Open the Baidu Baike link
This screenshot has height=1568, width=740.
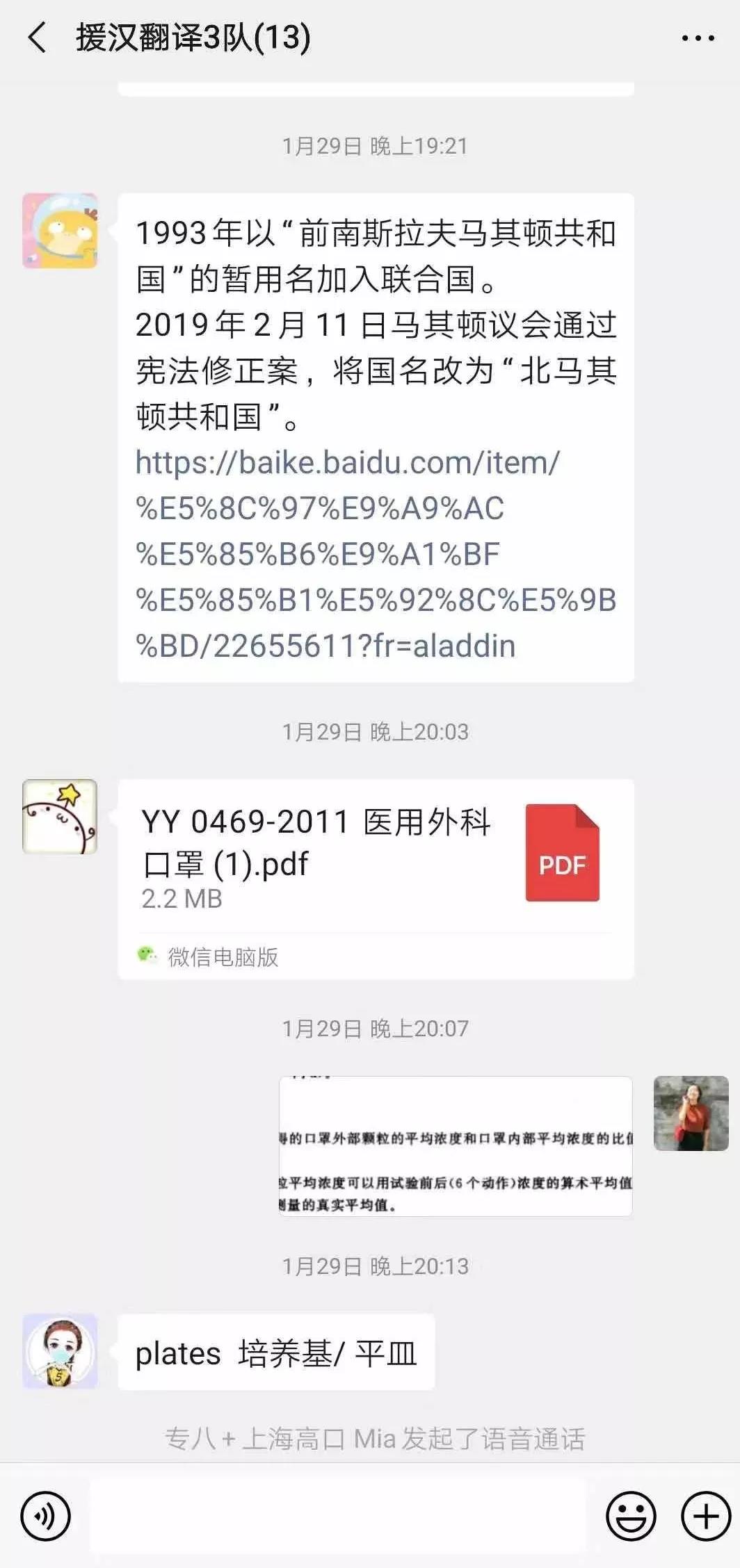[348, 554]
